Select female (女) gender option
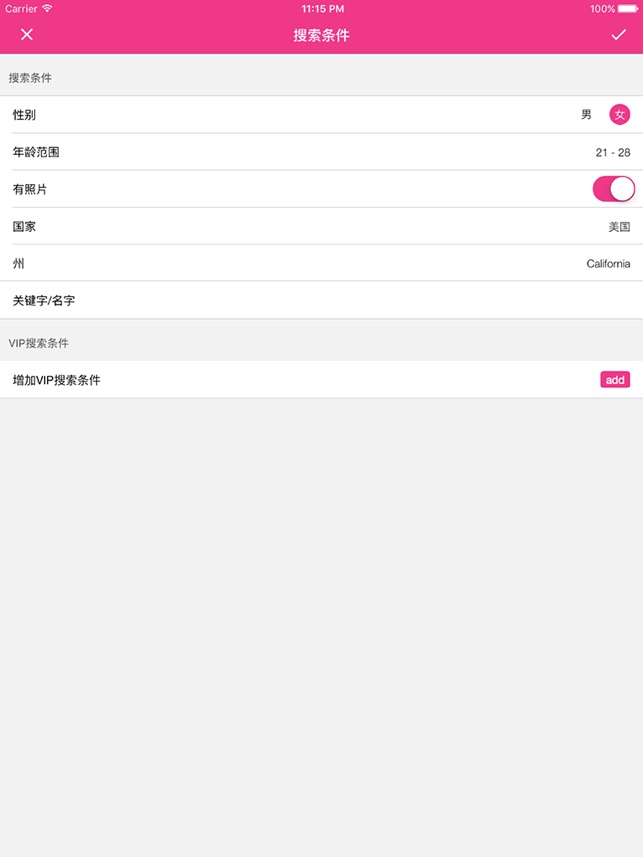Image resolution: width=643 pixels, height=857 pixels. click(x=619, y=115)
